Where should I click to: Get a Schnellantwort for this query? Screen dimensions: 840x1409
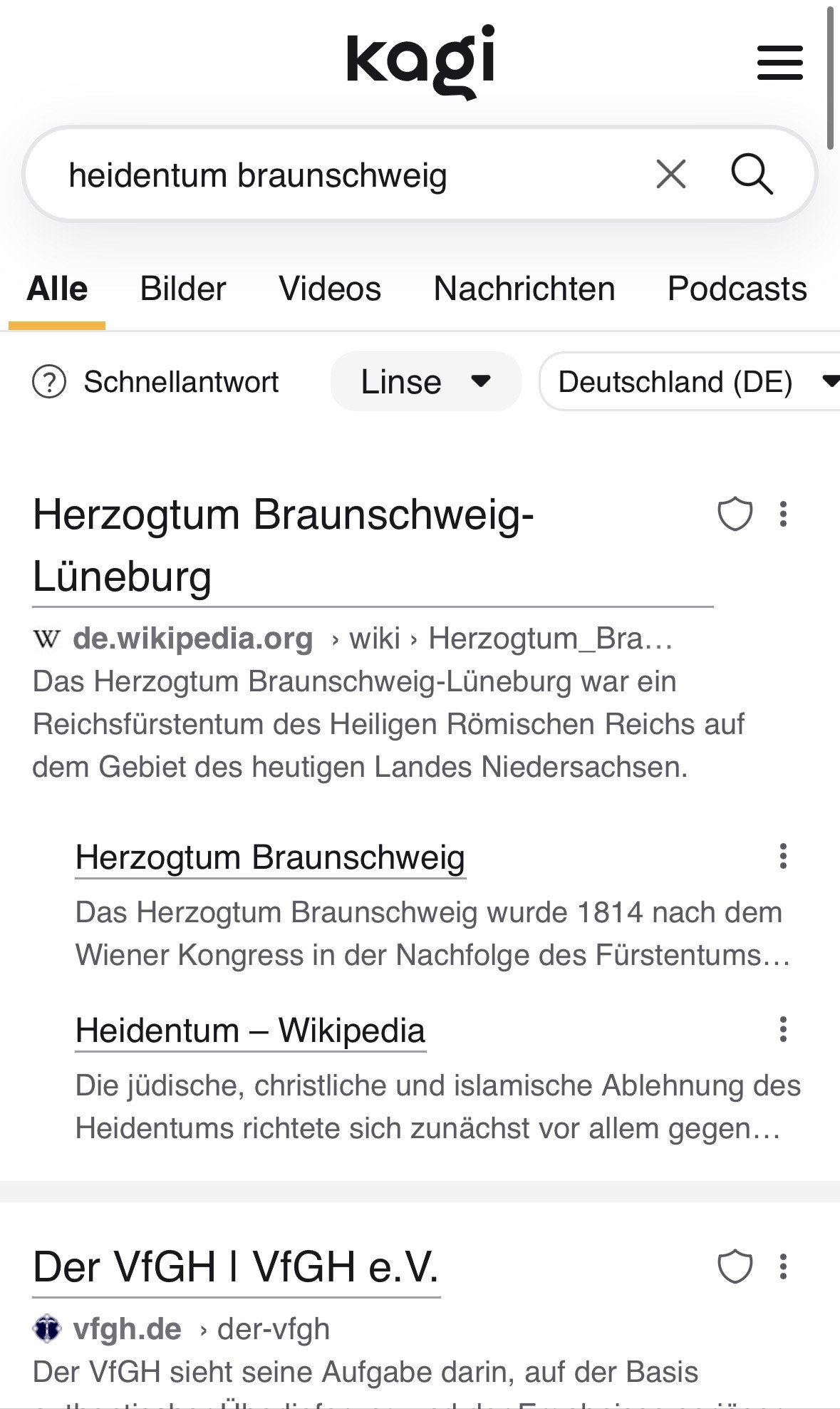(x=156, y=382)
